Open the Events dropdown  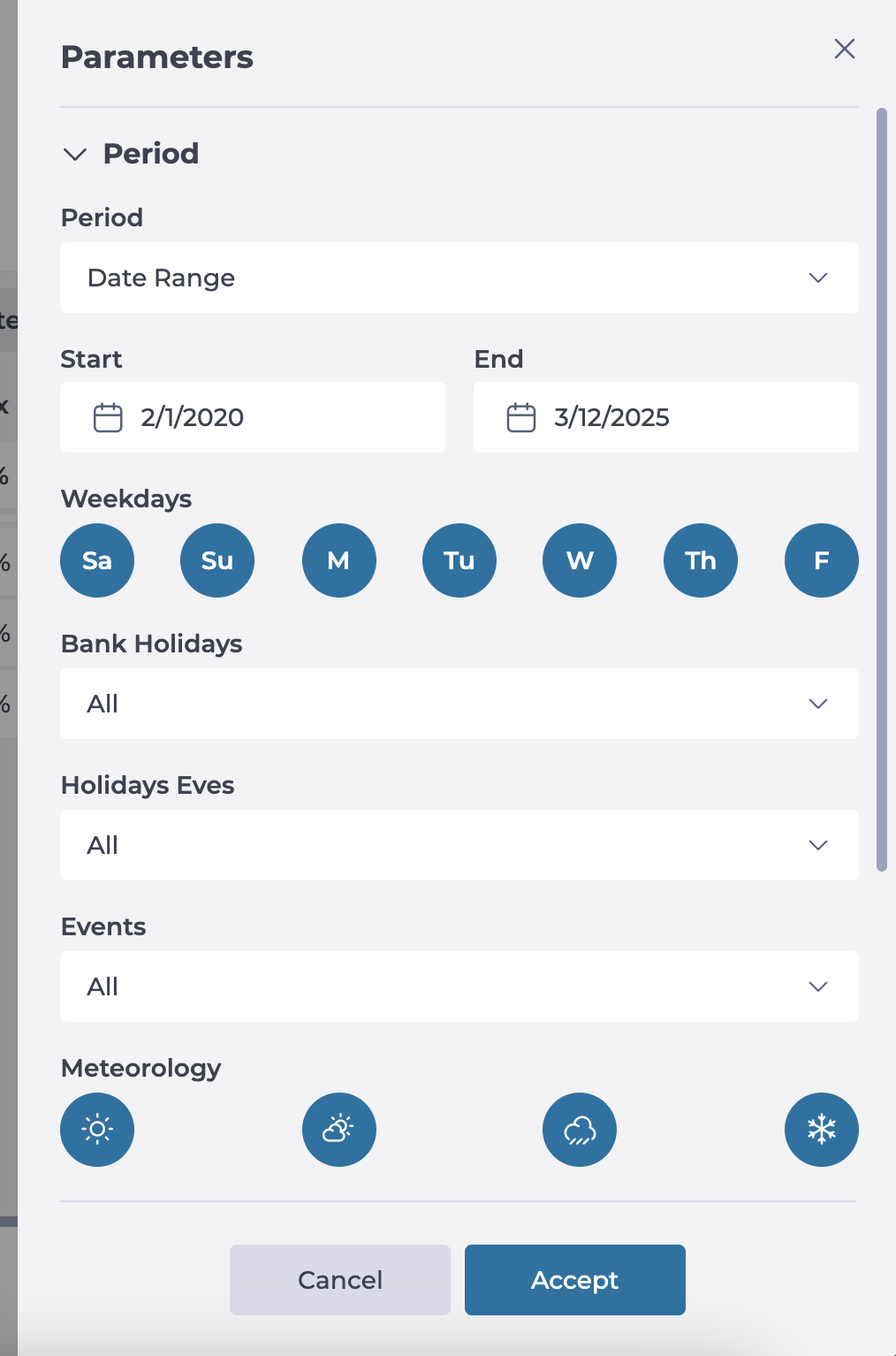click(x=459, y=987)
